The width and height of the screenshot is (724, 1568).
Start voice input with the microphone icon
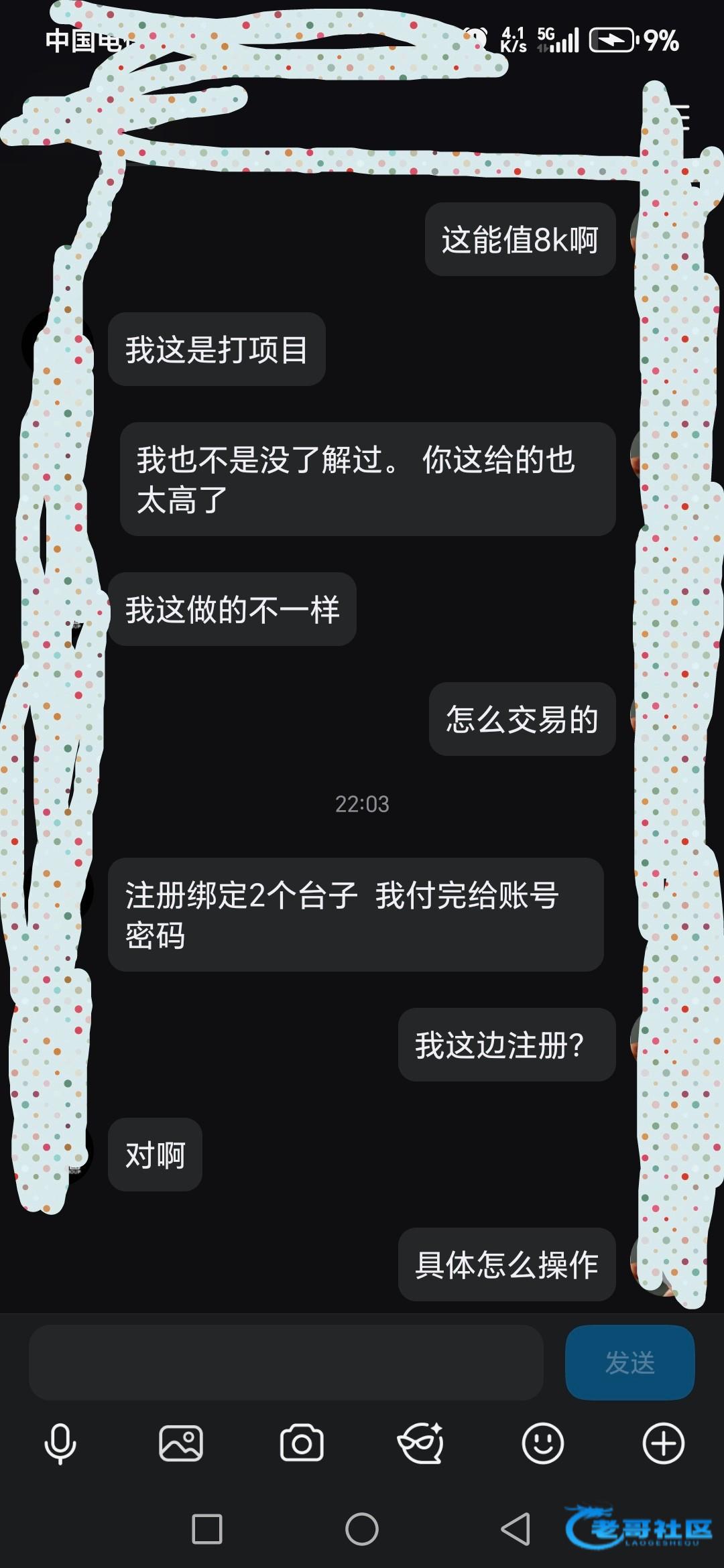[60, 1443]
